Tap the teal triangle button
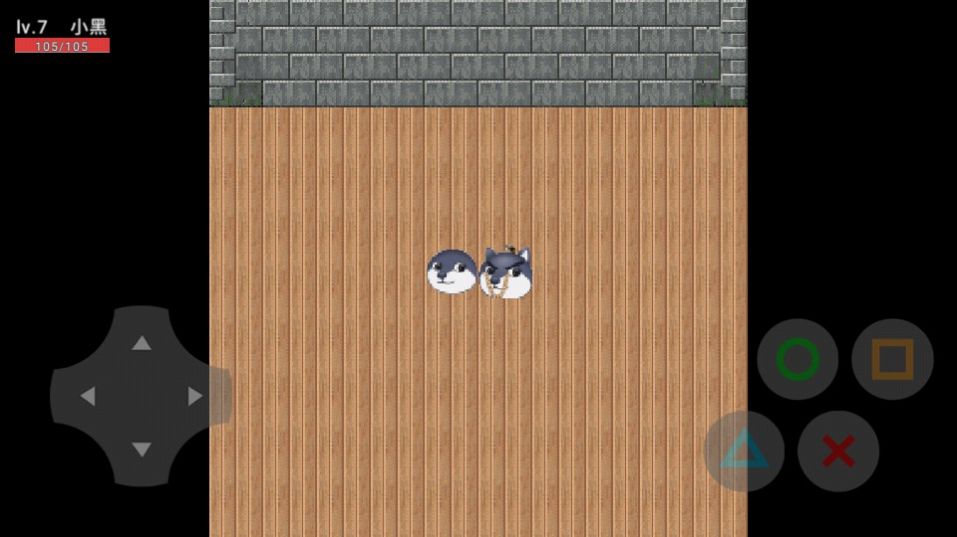The width and height of the screenshot is (957, 537). [x=744, y=451]
